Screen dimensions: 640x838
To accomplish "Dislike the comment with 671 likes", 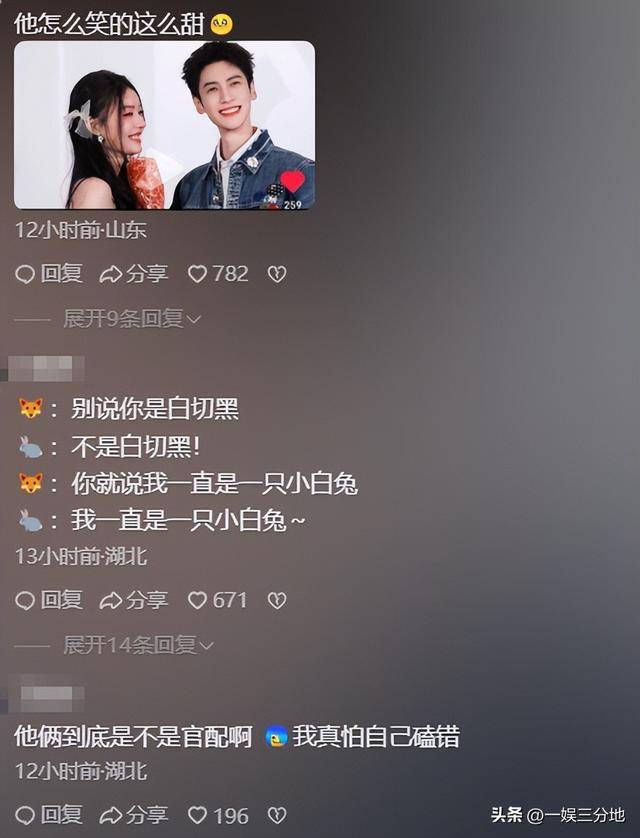I will pos(277,600).
